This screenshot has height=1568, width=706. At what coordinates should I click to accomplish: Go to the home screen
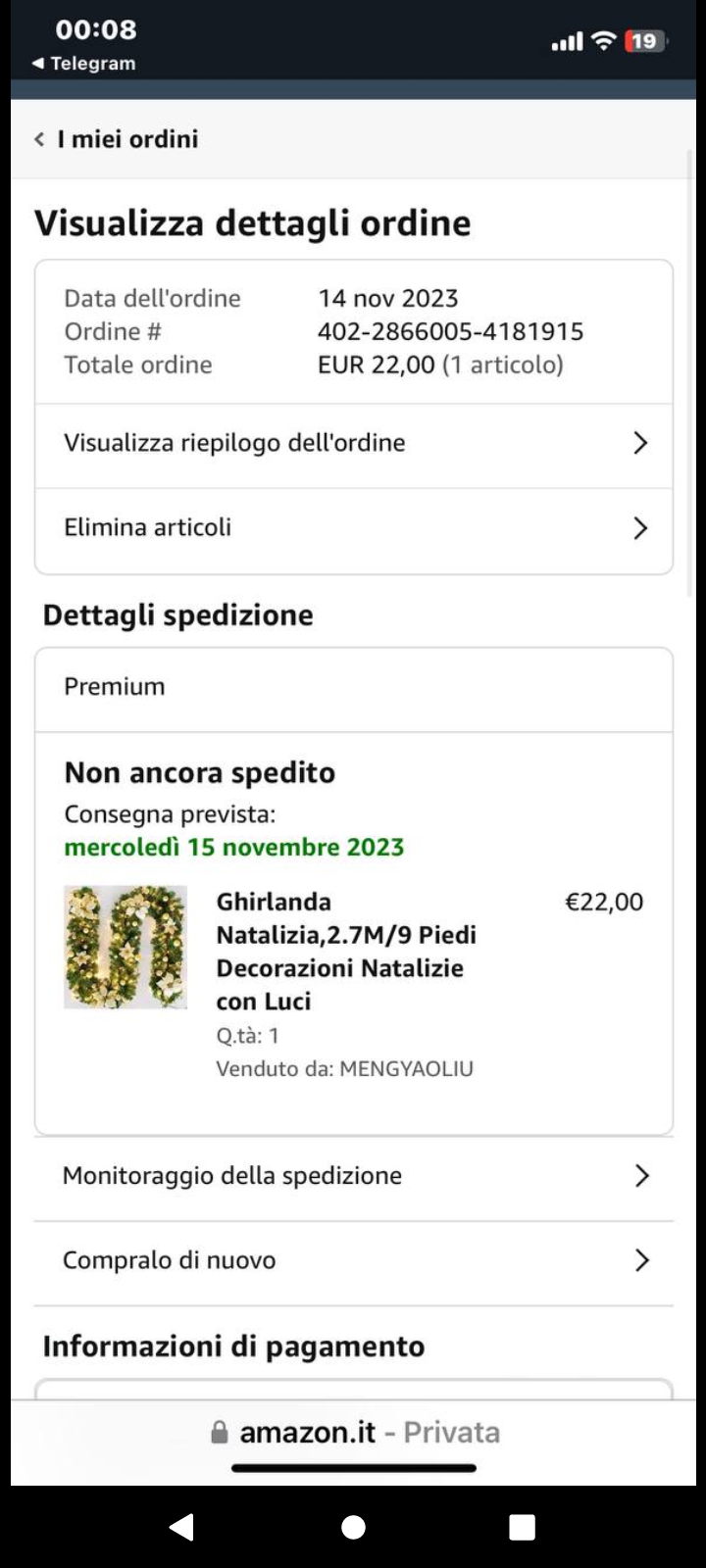(354, 1527)
